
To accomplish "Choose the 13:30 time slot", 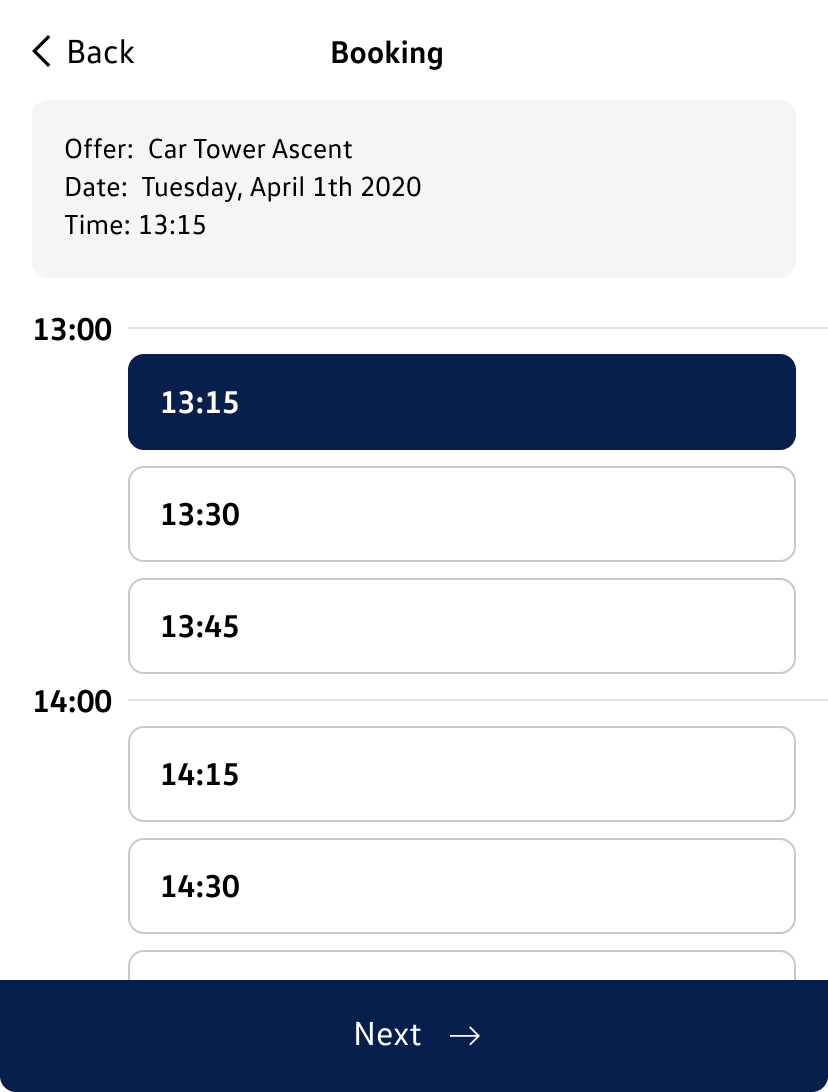I will [461, 514].
